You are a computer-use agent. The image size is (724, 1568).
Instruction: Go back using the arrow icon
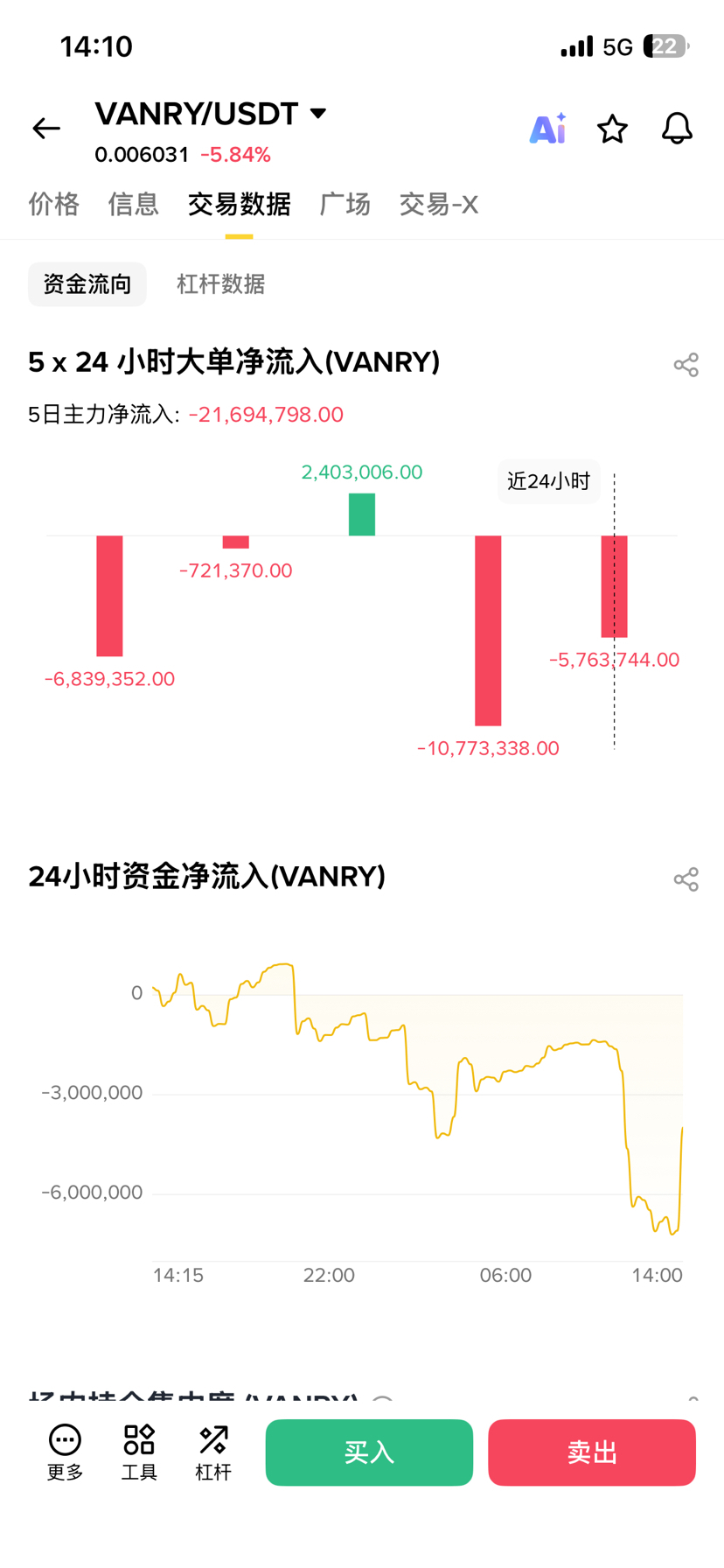point(46,129)
